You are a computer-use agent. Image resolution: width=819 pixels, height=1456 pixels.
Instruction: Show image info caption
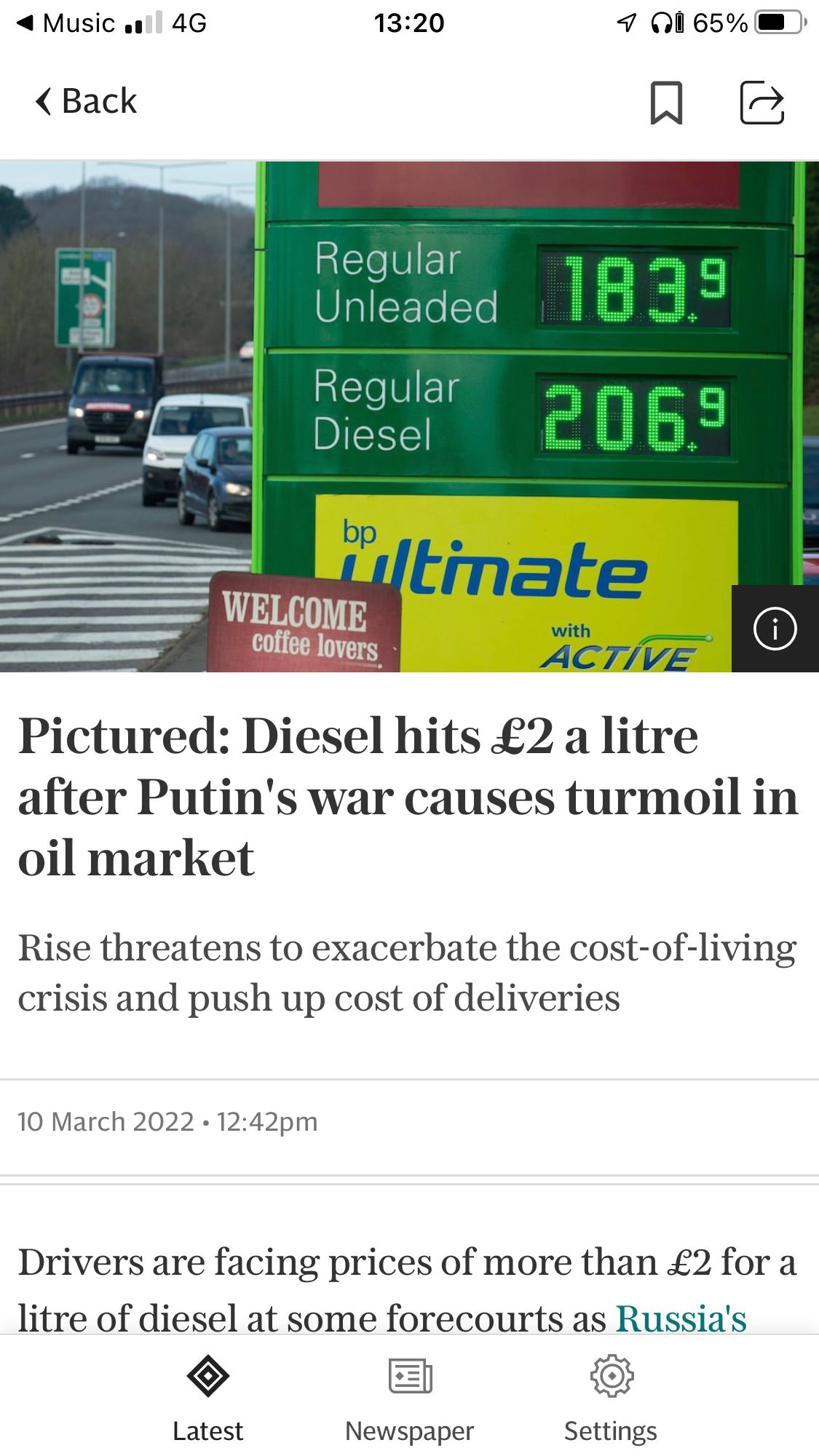pyautogui.click(x=775, y=629)
